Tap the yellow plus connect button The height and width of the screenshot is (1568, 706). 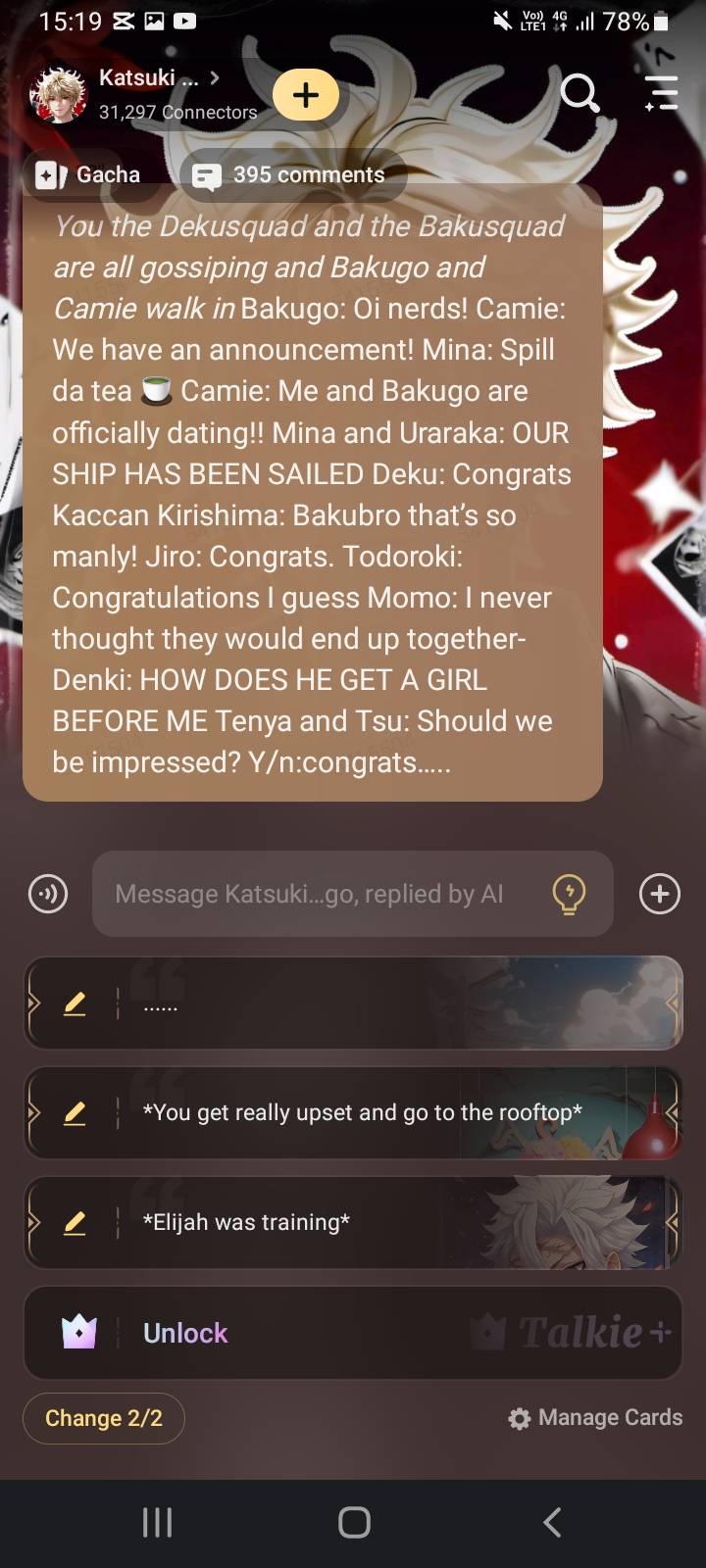point(306,95)
